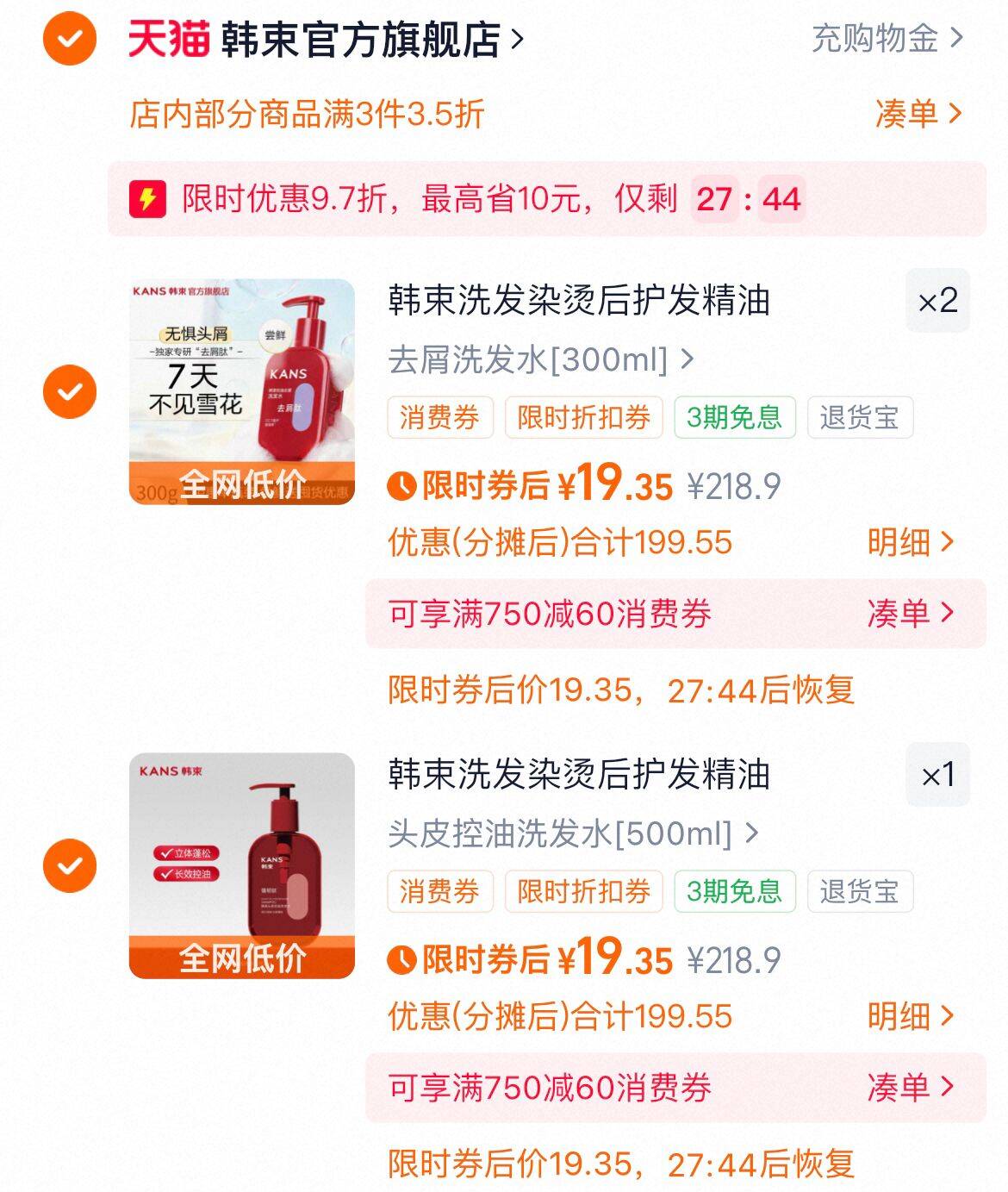The width and height of the screenshot is (1008, 1192).
Task: Uncheck the 韩束官方旗舰店 store checkbox
Action: point(70,38)
